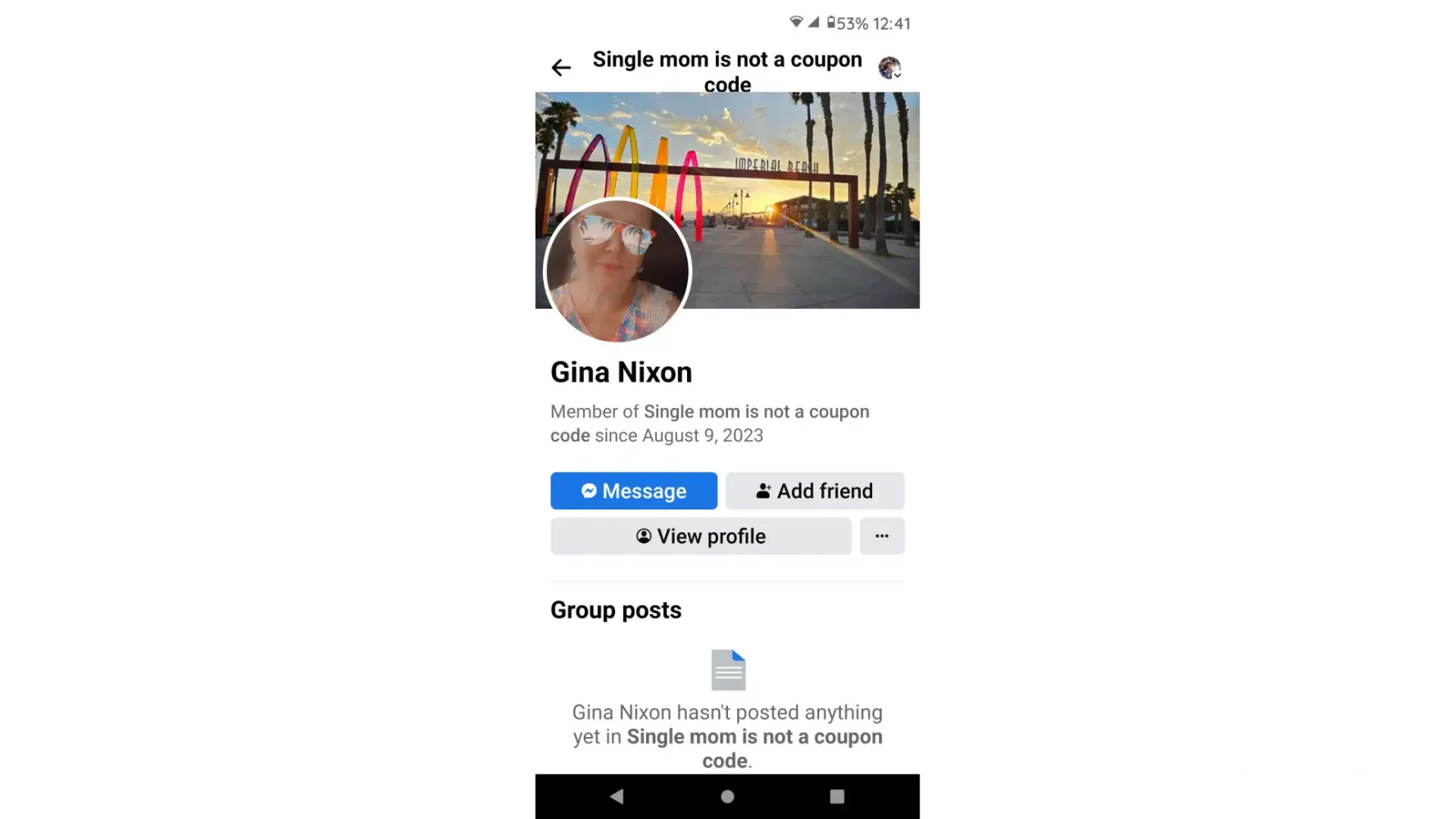This screenshot has width=1456, height=819.
Task: Go back using the top-left arrow
Action: coord(561,68)
